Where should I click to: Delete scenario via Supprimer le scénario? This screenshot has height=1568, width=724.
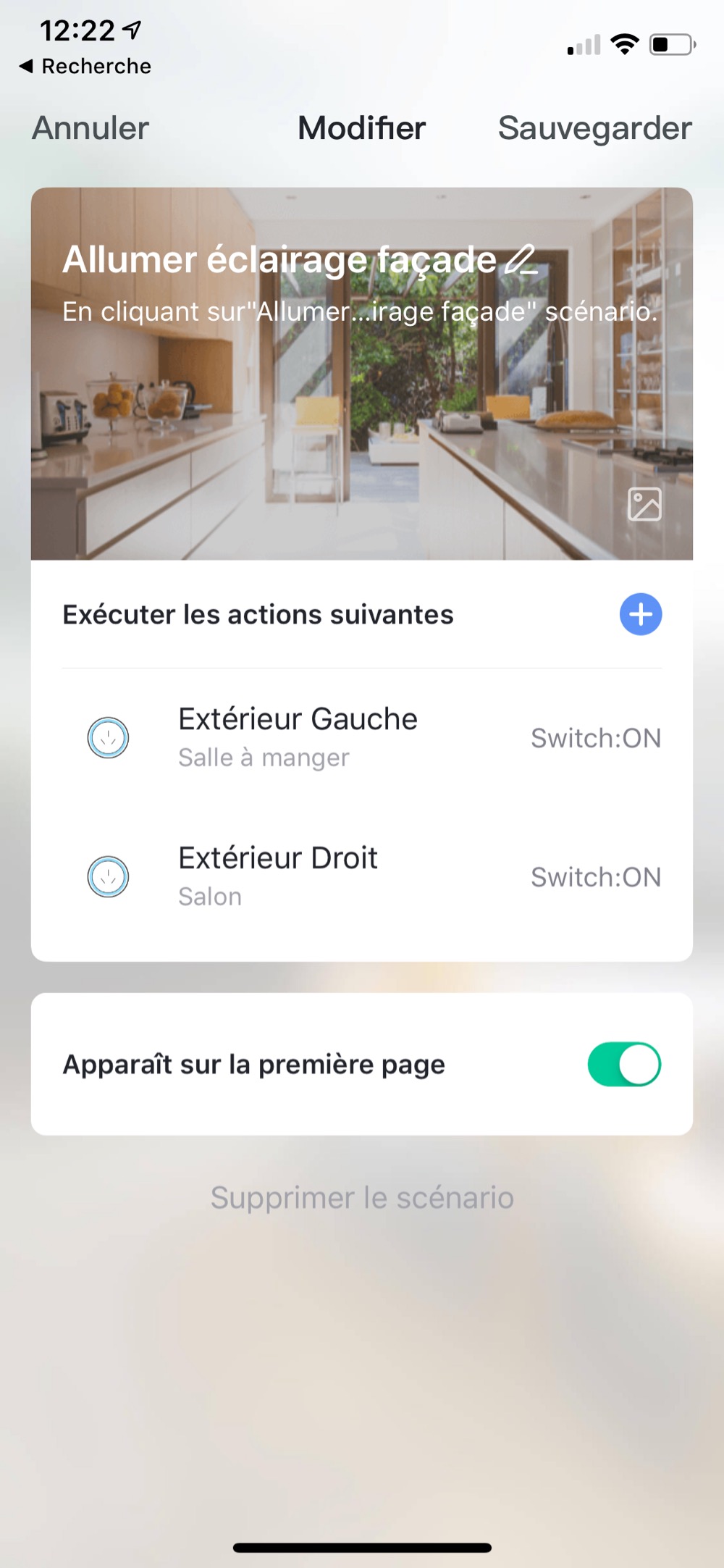tap(362, 1198)
